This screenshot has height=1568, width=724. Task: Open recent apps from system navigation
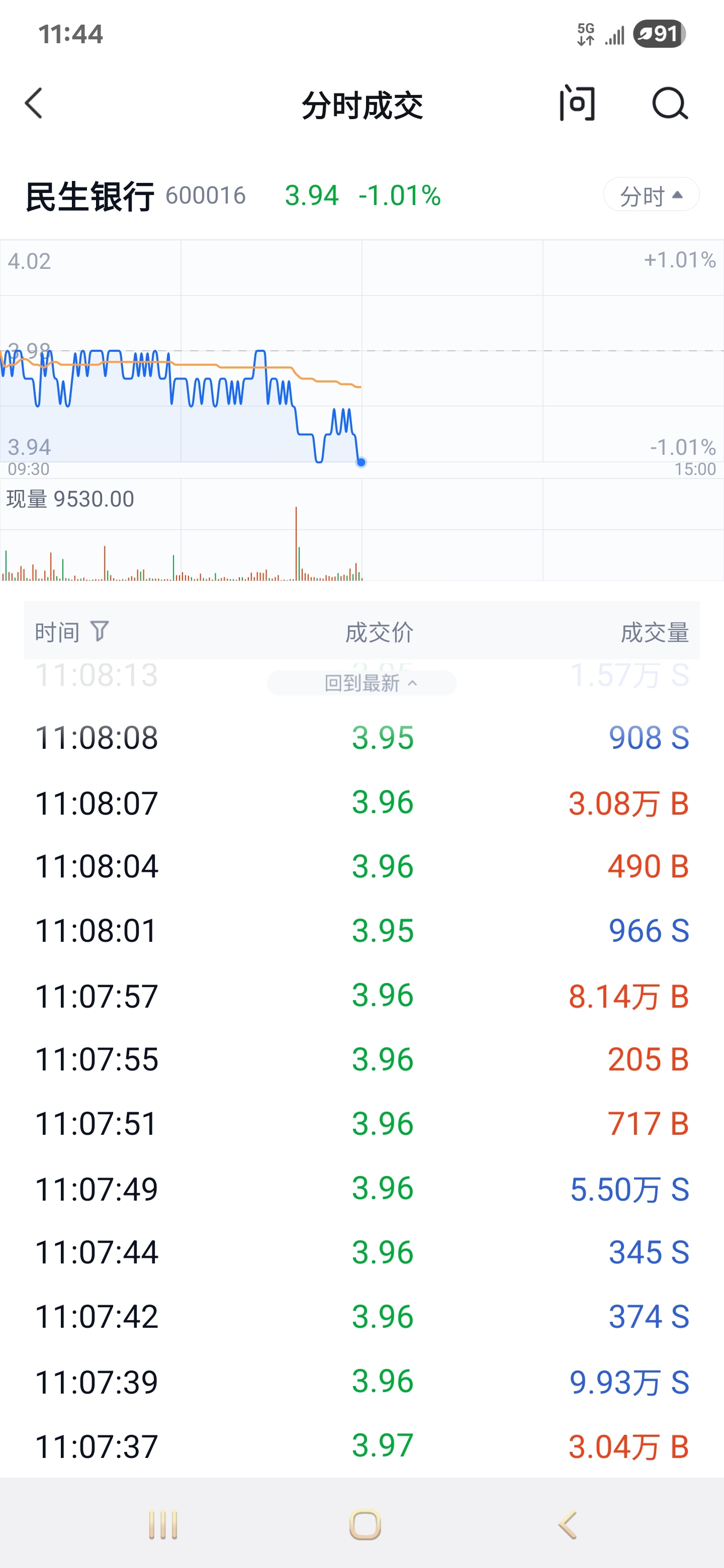[x=163, y=1524]
